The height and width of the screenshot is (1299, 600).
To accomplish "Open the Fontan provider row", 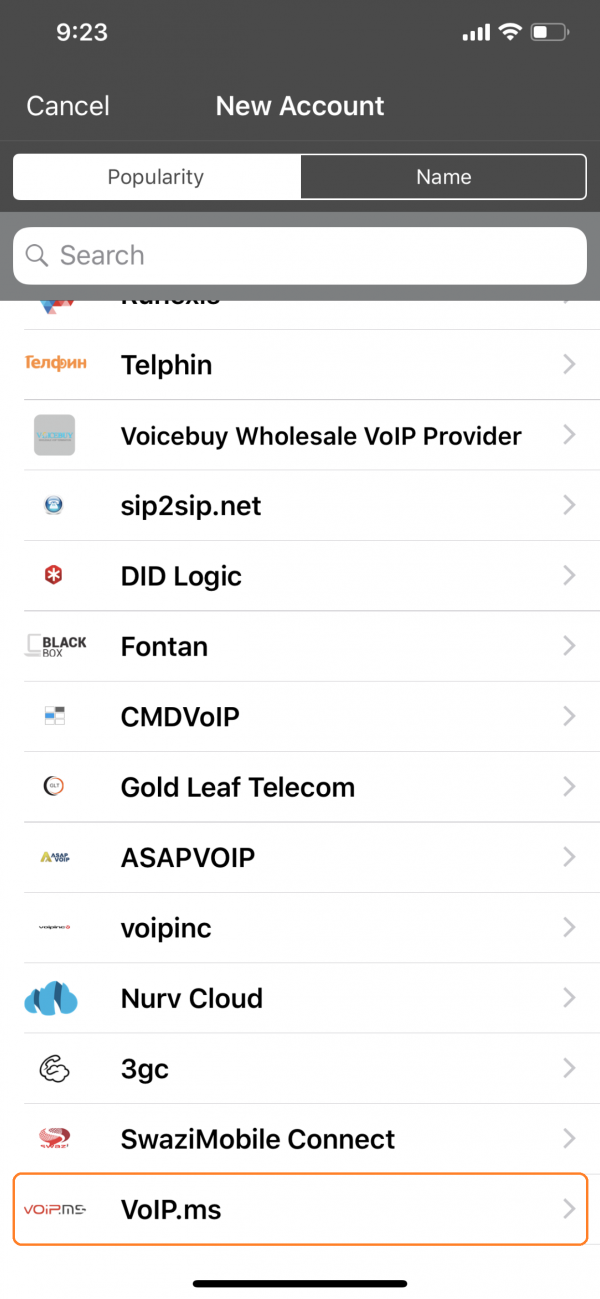I will tap(300, 647).
